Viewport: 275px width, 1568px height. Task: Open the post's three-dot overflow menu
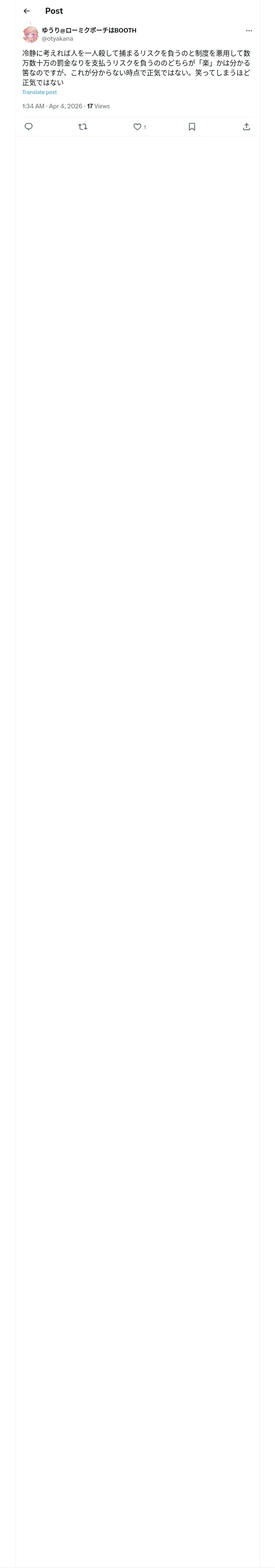249,31
